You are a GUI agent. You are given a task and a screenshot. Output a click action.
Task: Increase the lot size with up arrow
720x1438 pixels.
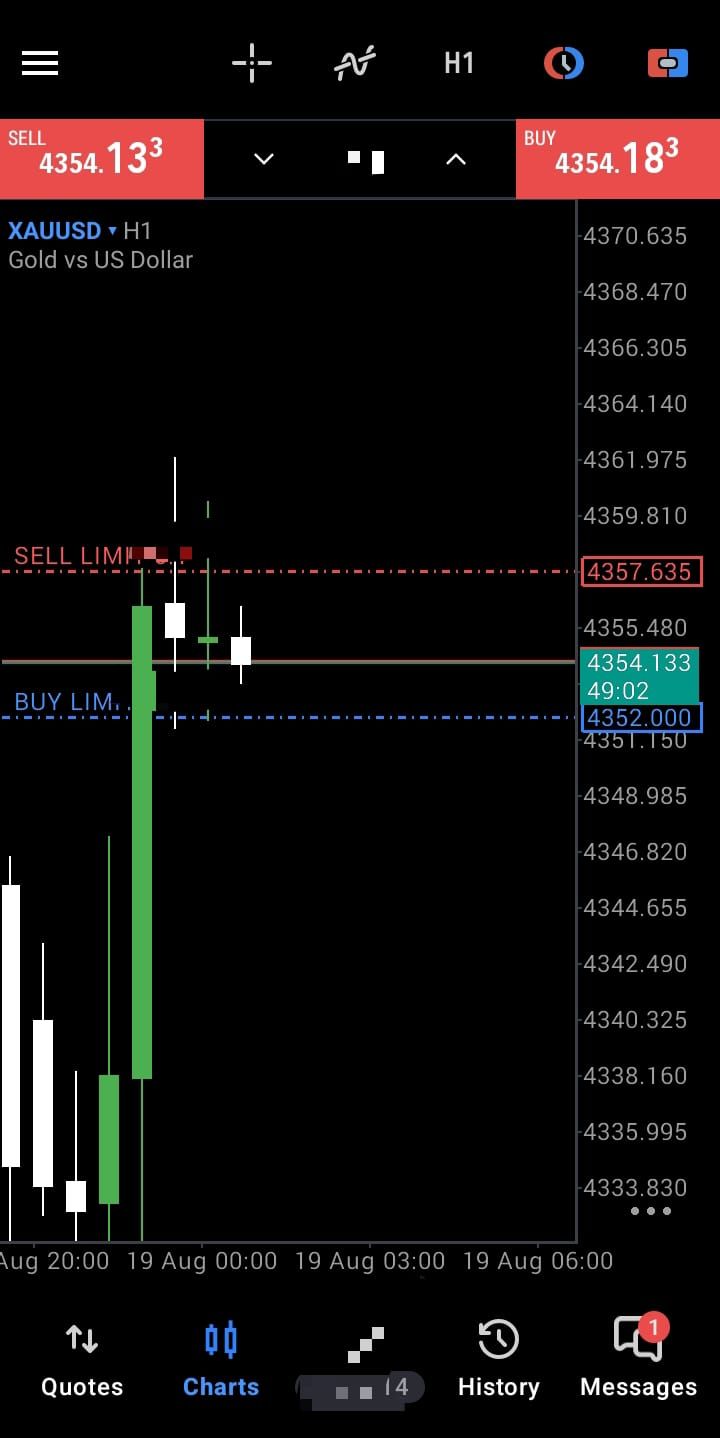456,159
